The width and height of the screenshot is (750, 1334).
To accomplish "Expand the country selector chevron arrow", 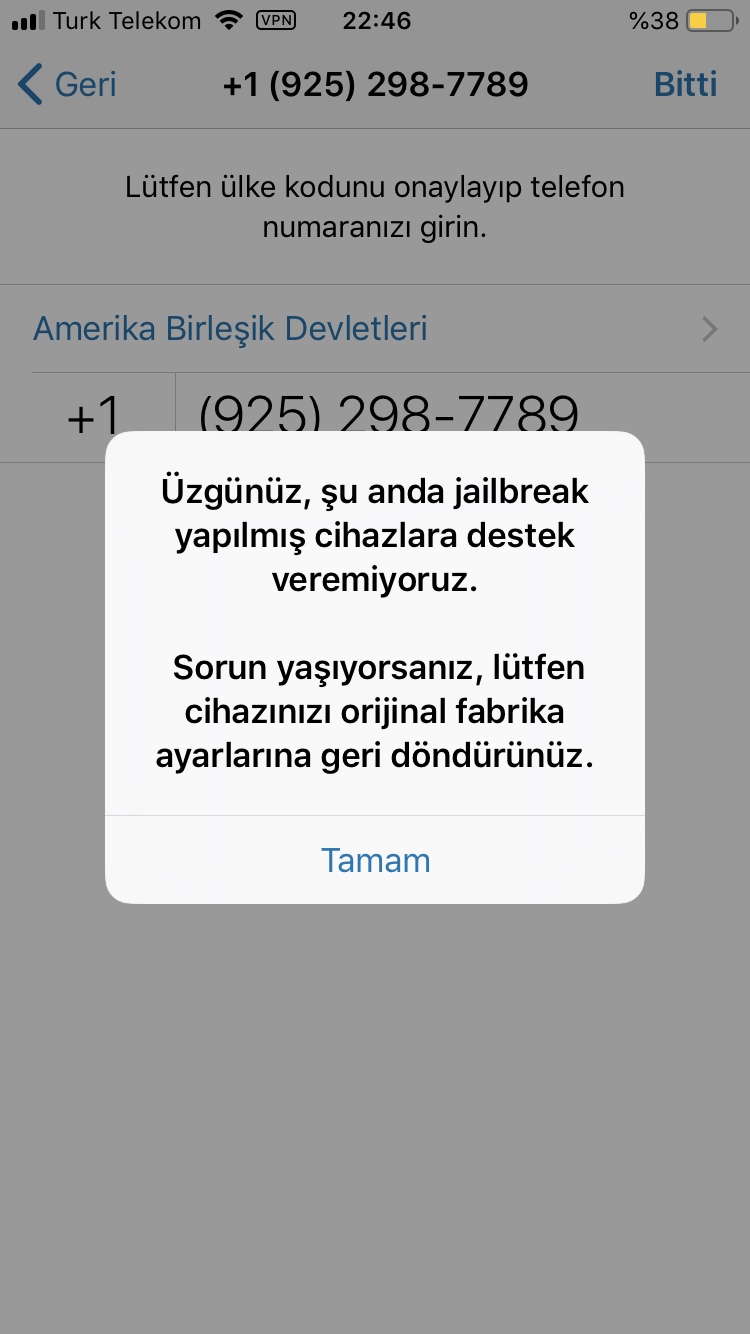I will tap(710, 328).
